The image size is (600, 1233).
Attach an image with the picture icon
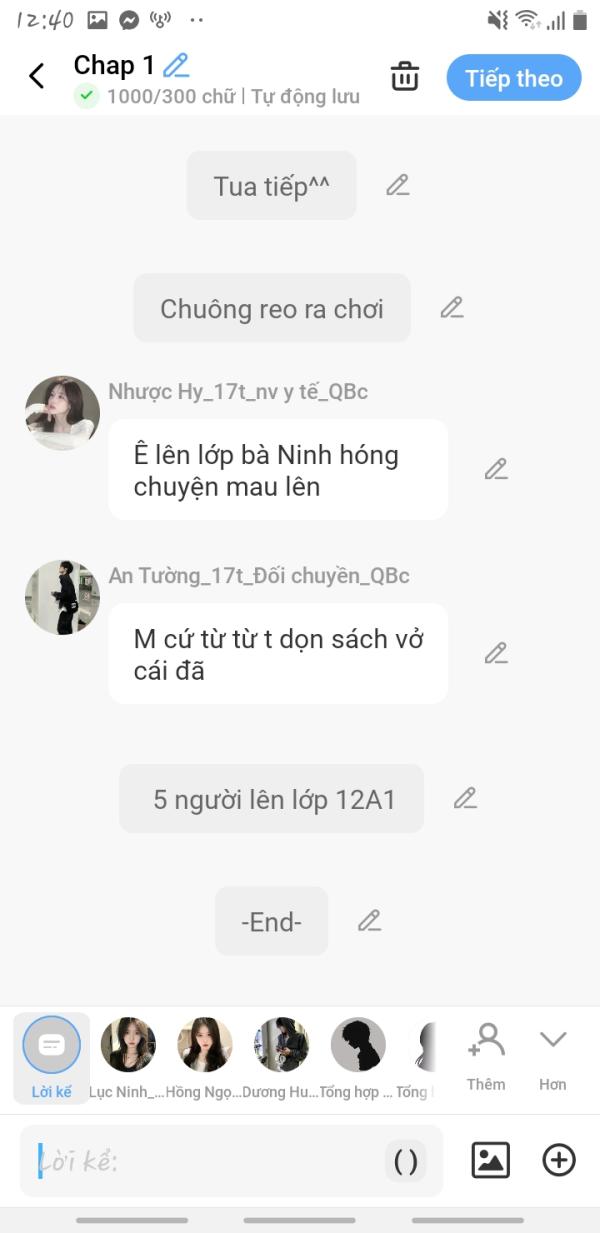coord(491,1160)
